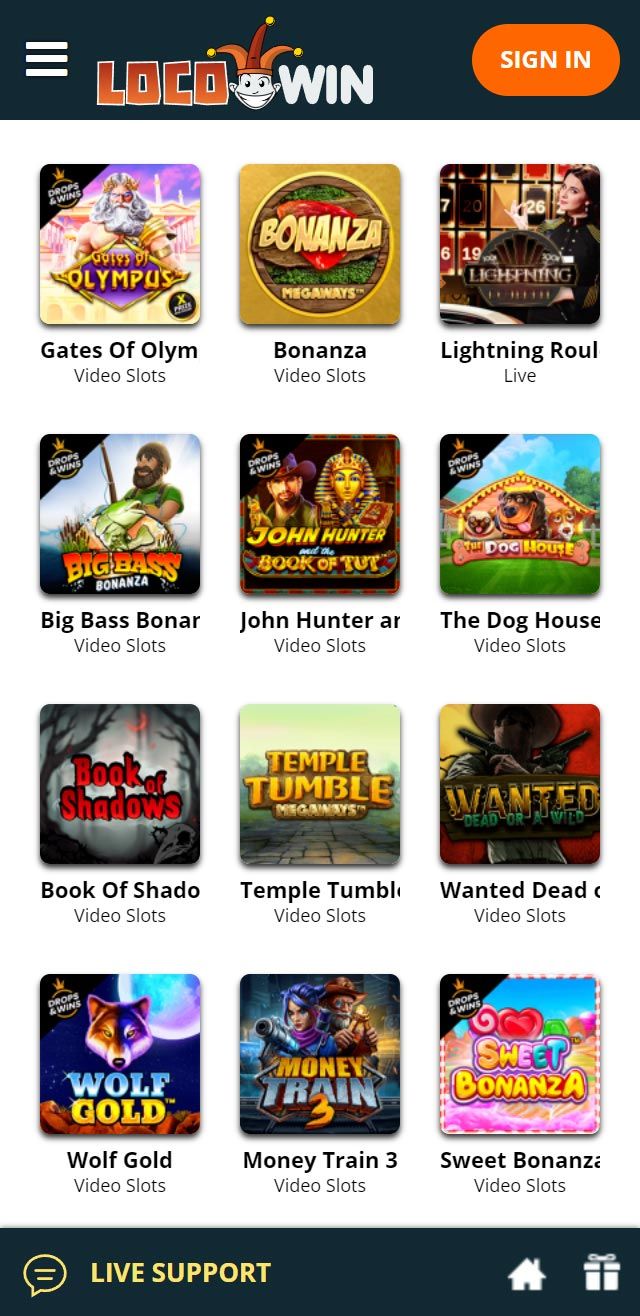The image size is (640, 1316).
Task: Select The Dog House slot
Action: (x=520, y=515)
